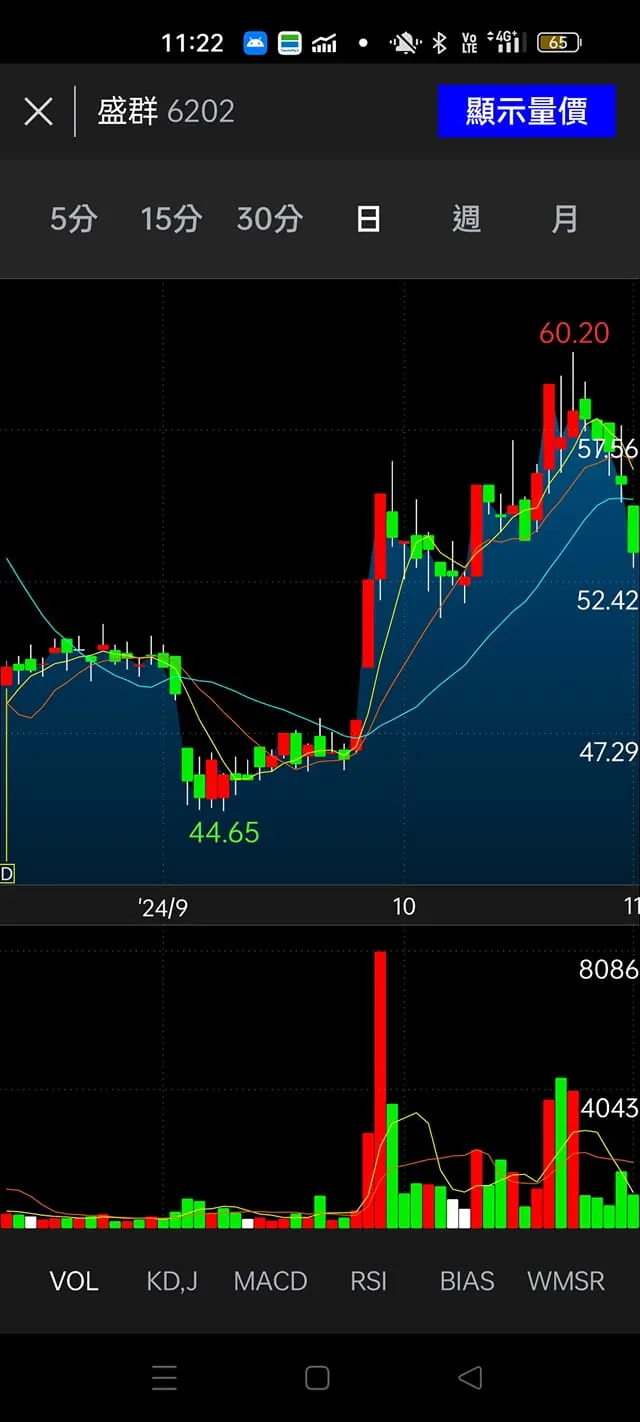Tap the 顯示量價 button

526,111
